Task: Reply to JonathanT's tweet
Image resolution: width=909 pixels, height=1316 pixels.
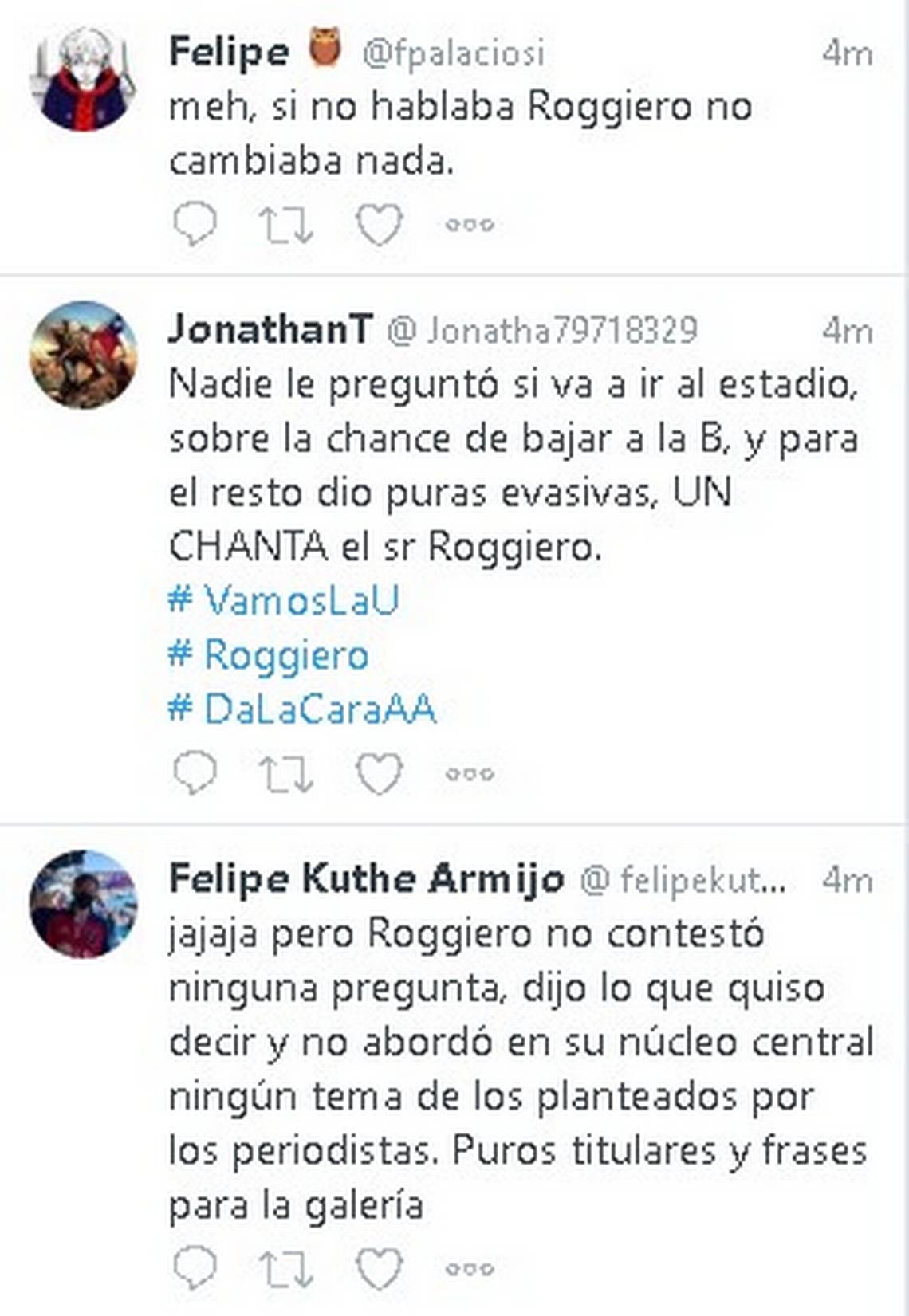Action: coord(195,772)
